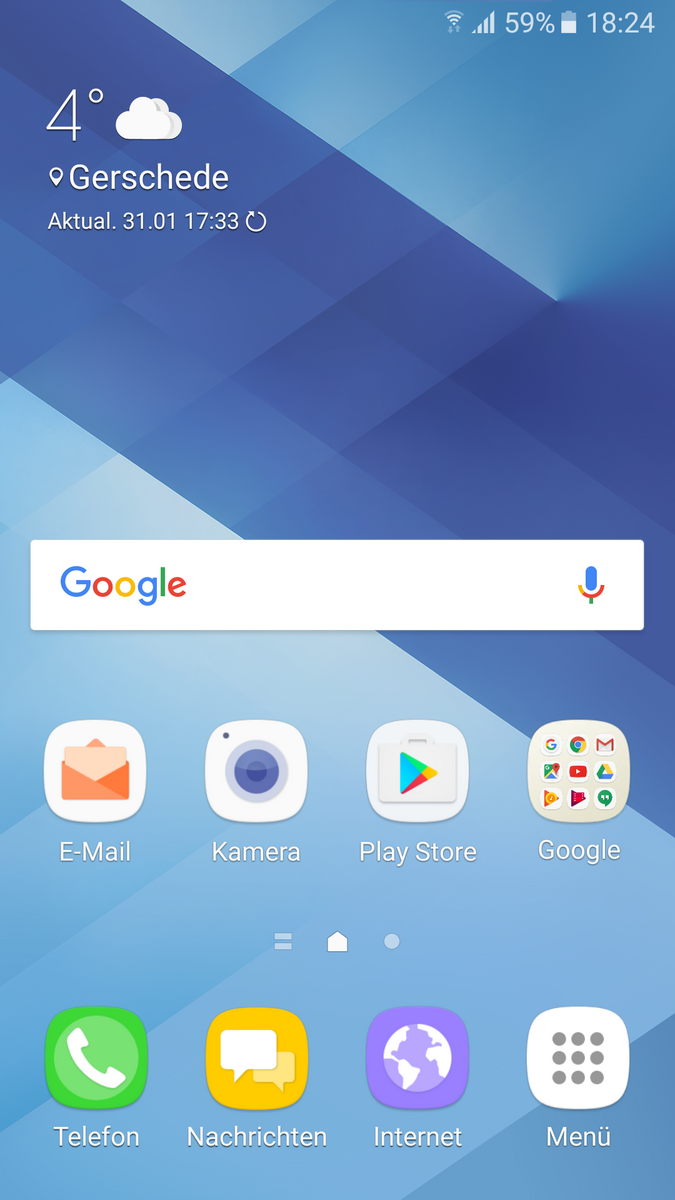The height and width of the screenshot is (1200, 675).
Task: Open the Play Store
Action: pos(417,772)
